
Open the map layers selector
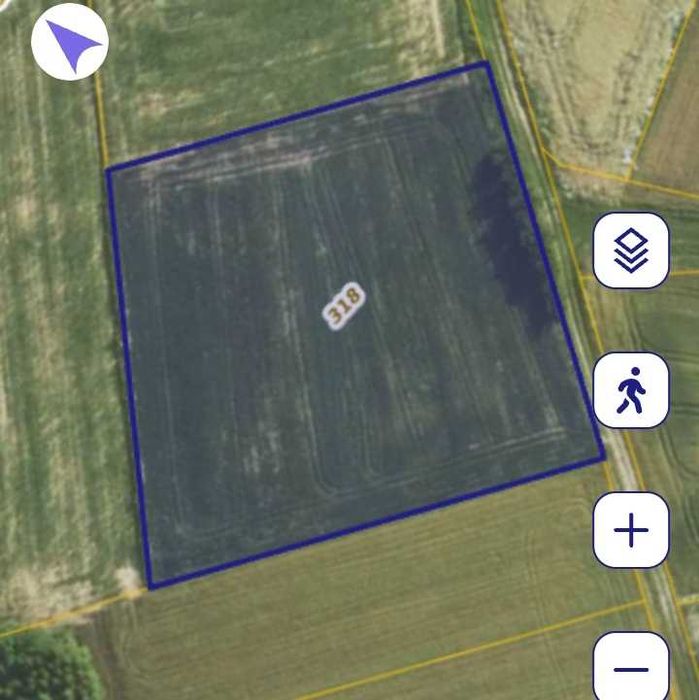(x=631, y=250)
